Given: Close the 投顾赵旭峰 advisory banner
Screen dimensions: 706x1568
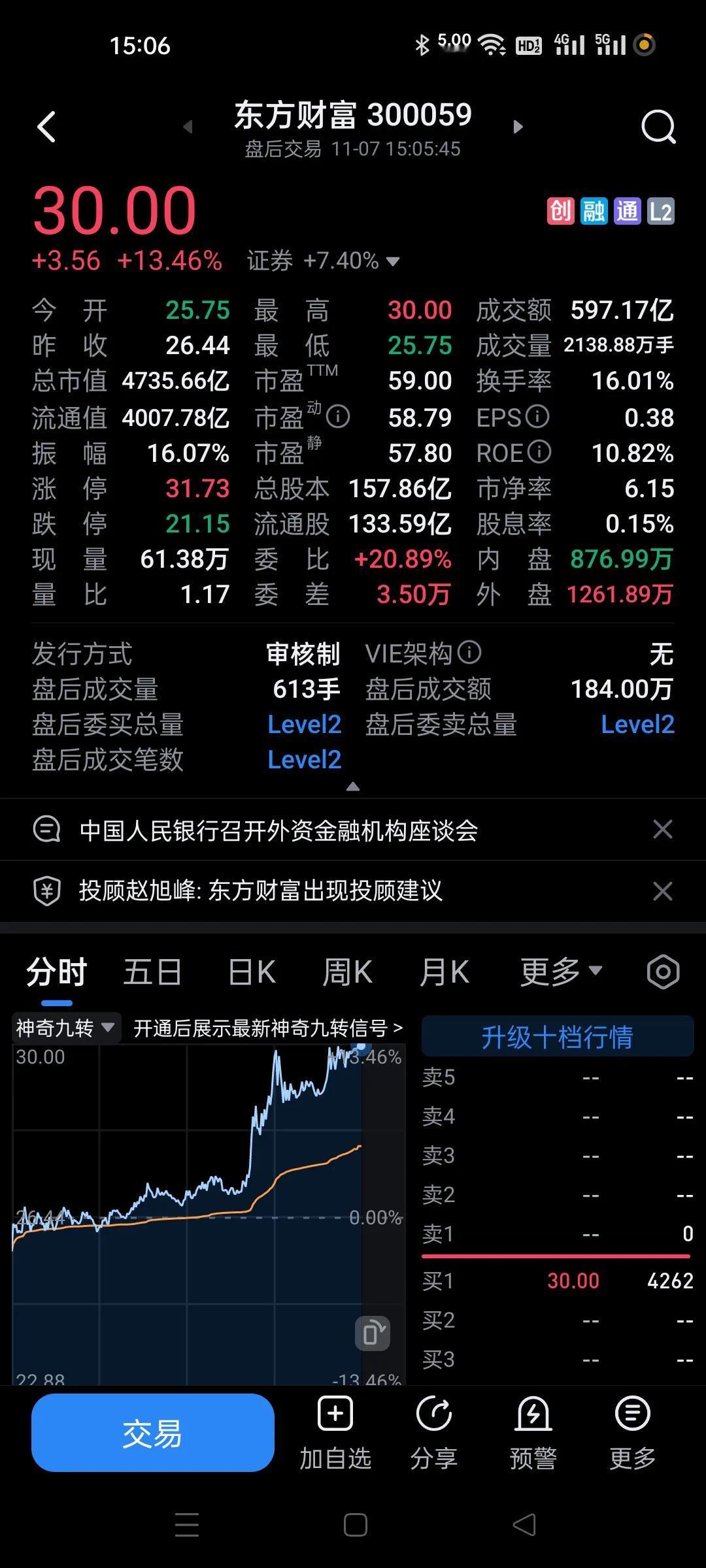Looking at the screenshot, I should (663, 891).
